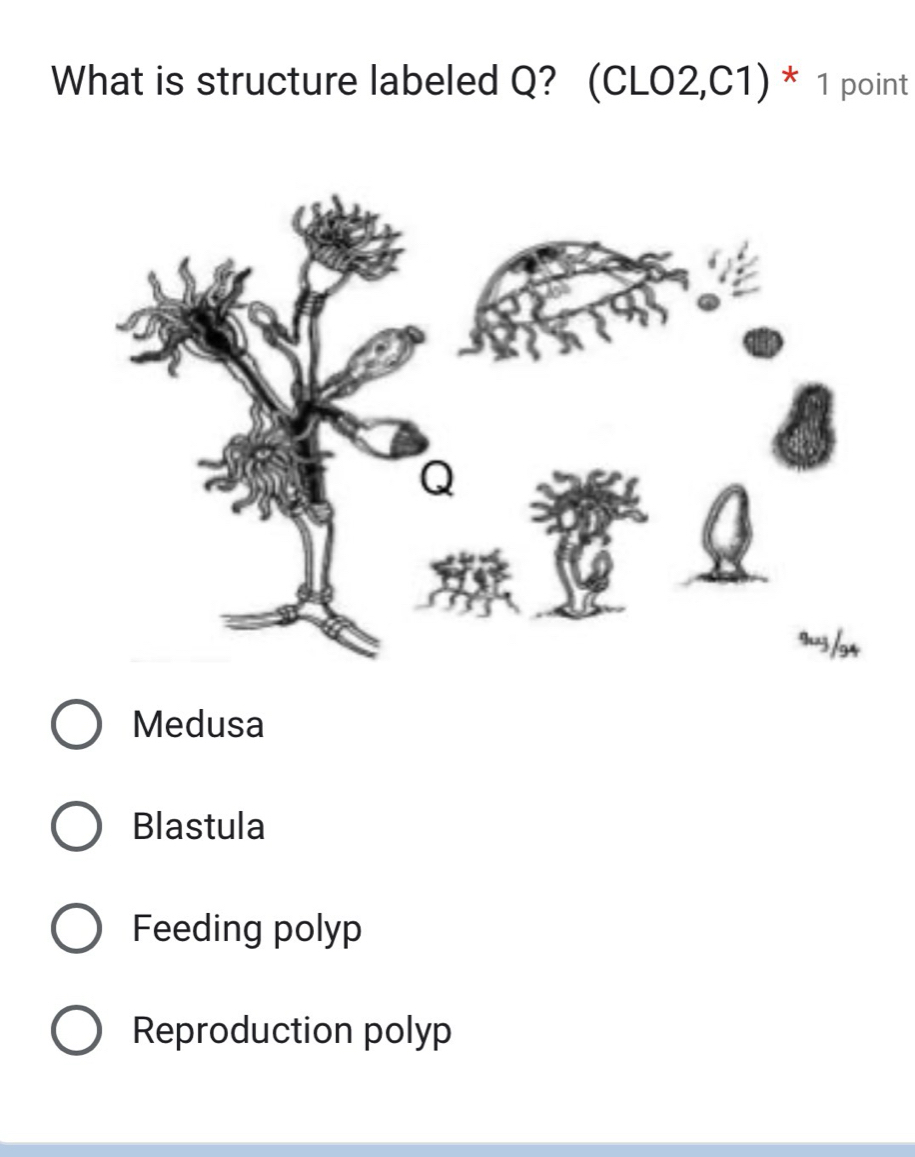Viewport: 915px width, 1157px height.
Task: Choose Blastula as the answer
Action: (76, 827)
